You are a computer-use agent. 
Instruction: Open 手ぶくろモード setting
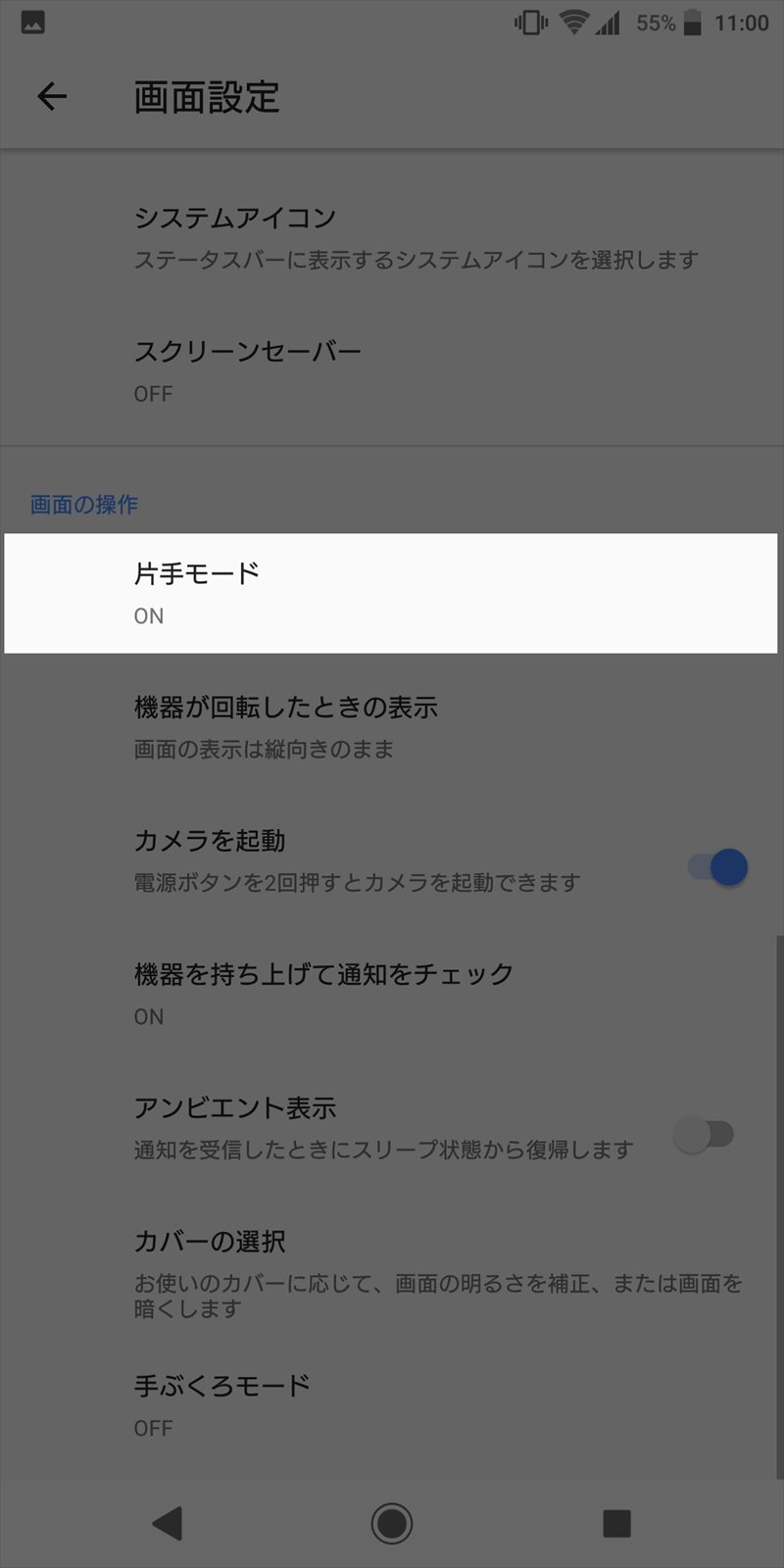392,1405
